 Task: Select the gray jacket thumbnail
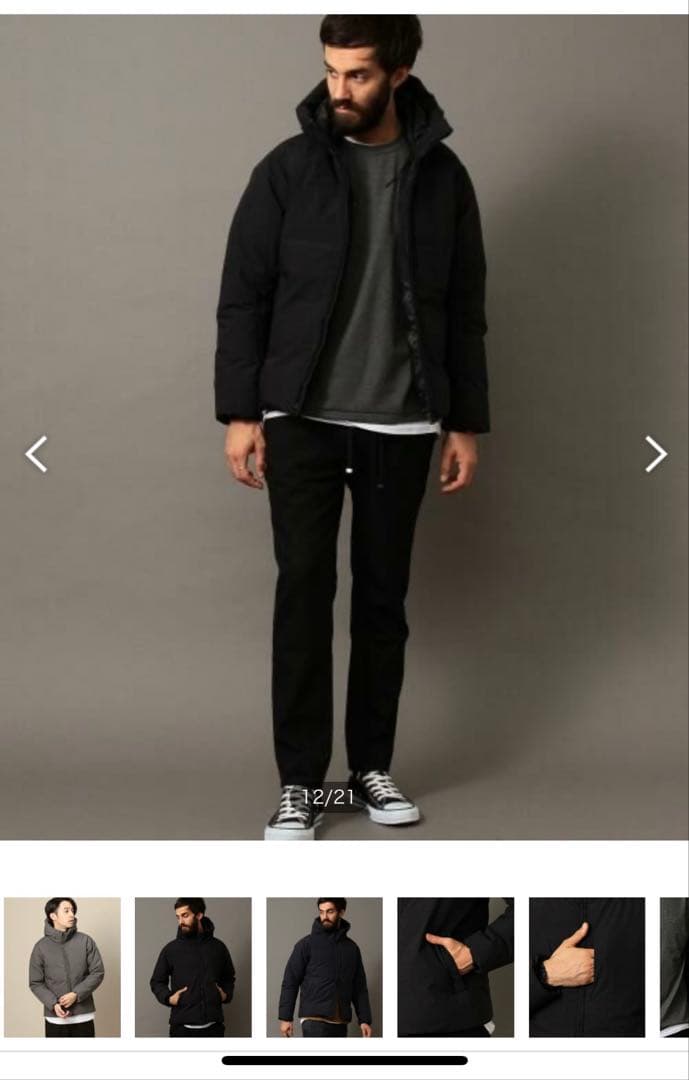pos(62,967)
